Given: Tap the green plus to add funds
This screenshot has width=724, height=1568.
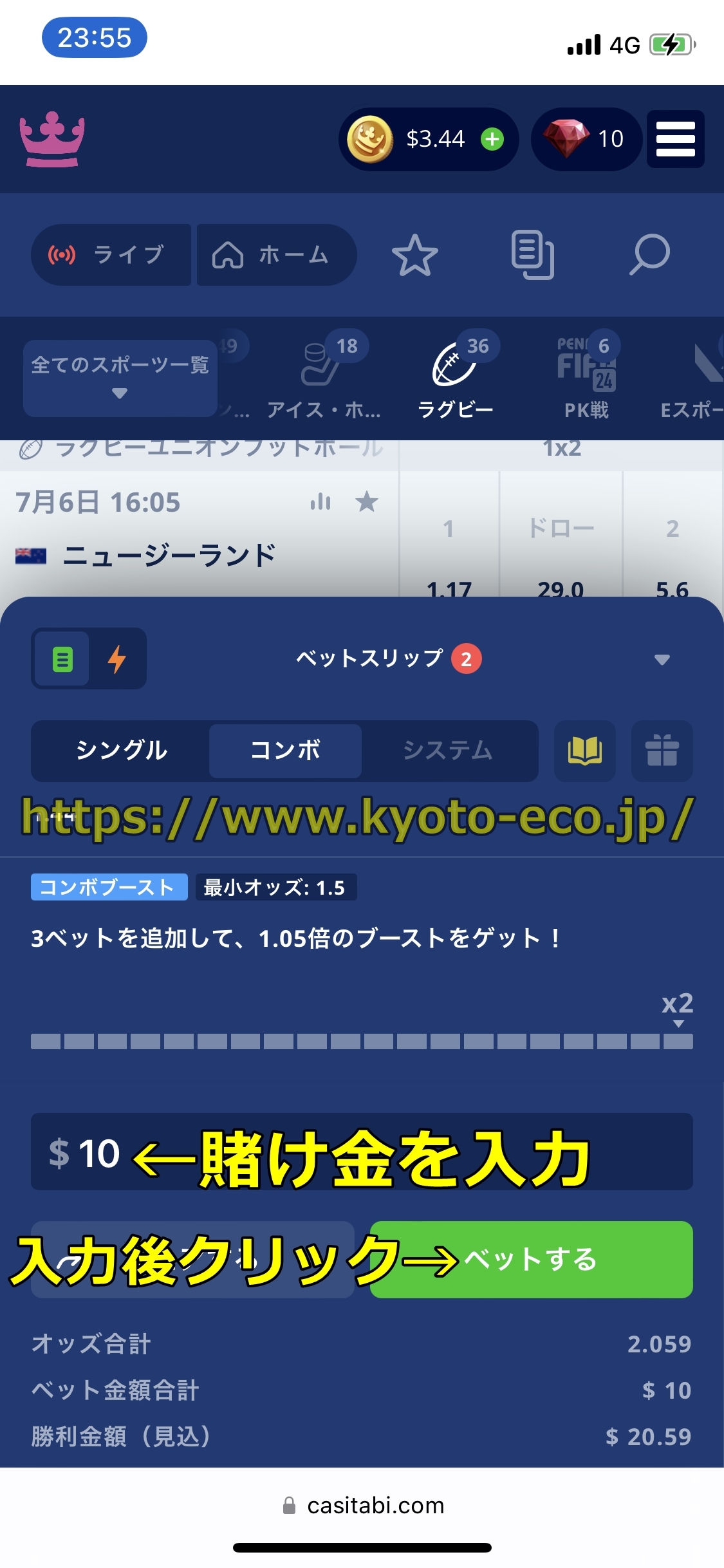Looking at the screenshot, I should coord(492,139).
